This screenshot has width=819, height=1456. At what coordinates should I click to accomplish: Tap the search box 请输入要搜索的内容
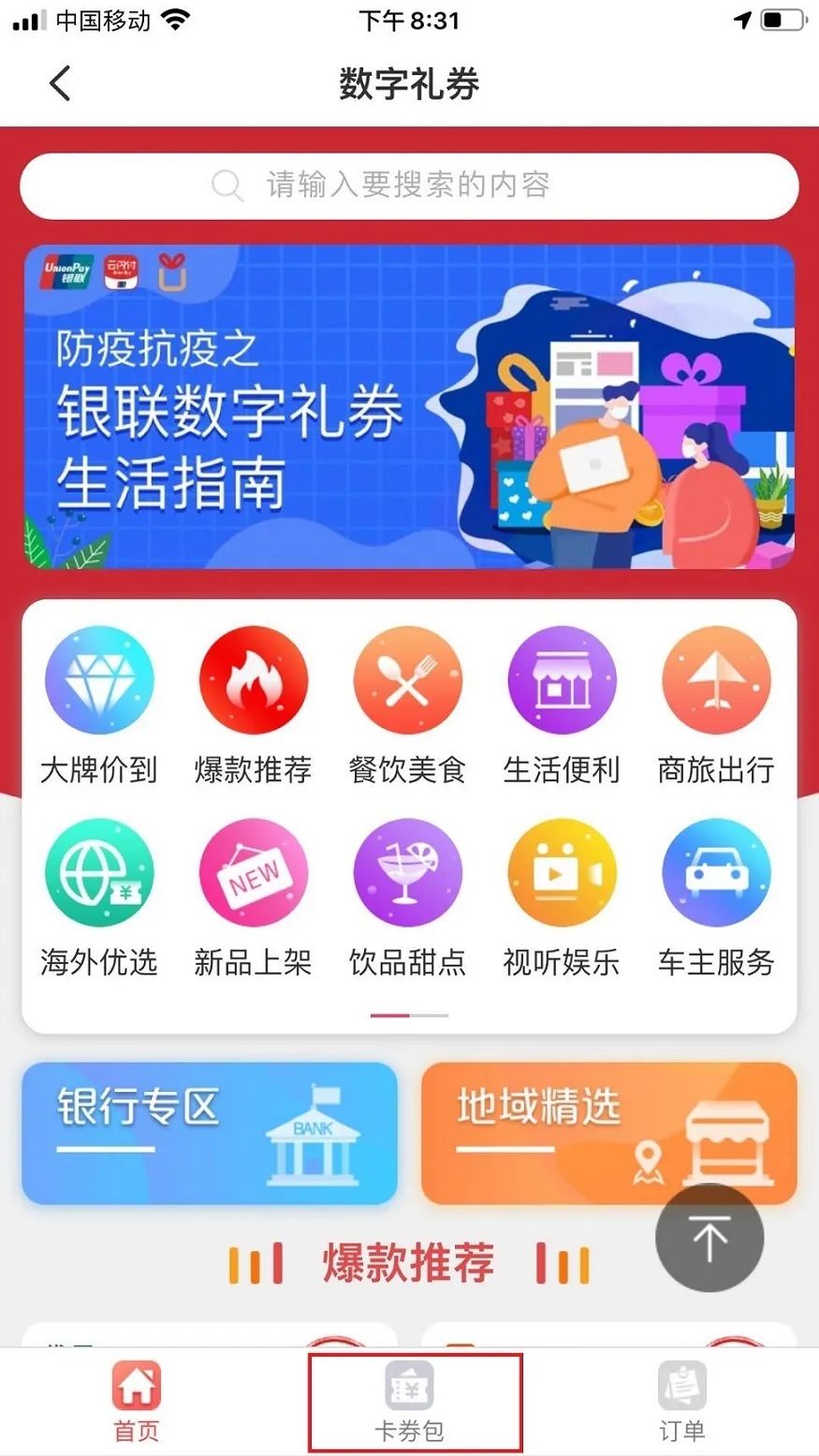(x=409, y=185)
